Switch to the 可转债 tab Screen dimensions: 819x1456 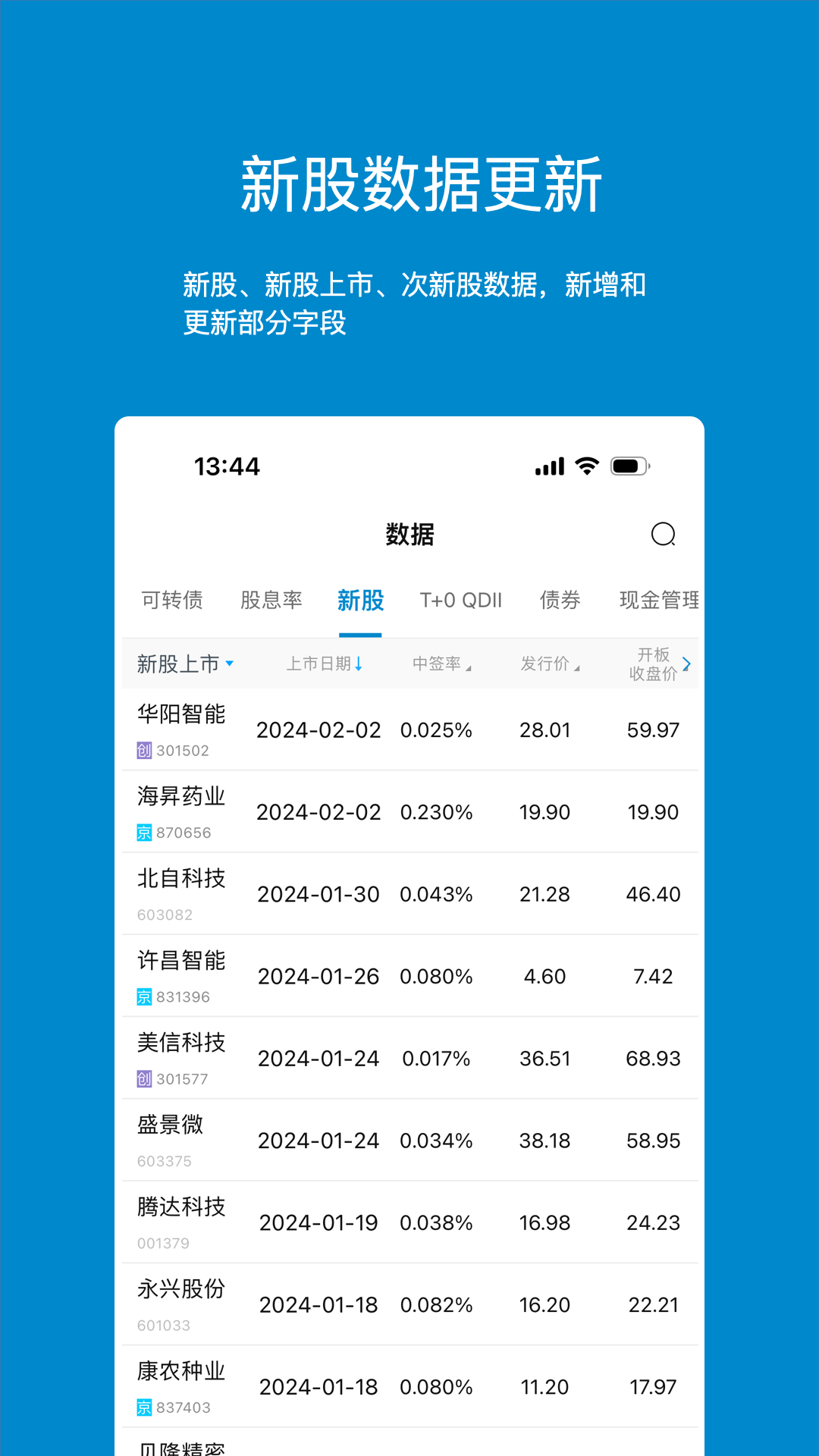(171, 601)
